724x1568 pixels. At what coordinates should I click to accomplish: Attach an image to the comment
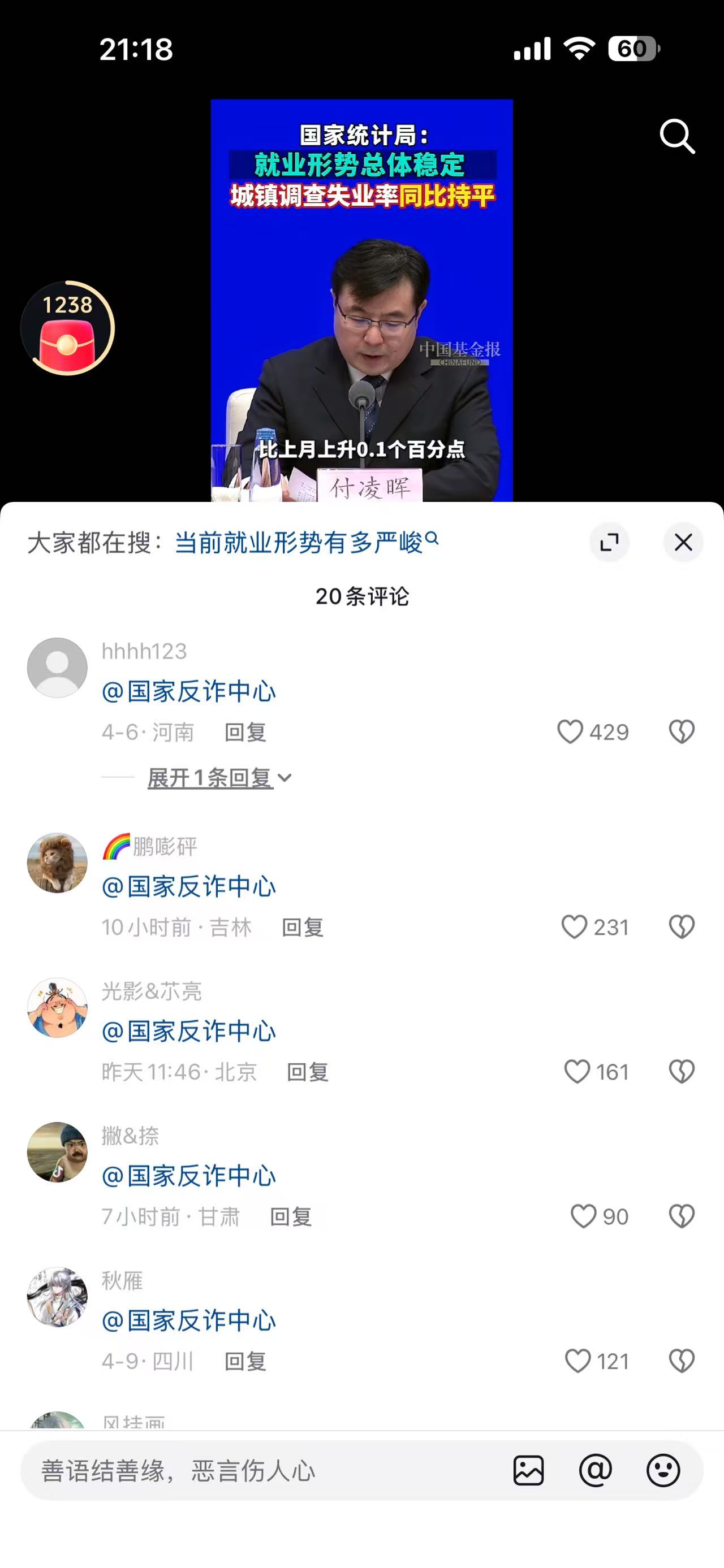coord(528,1471)
